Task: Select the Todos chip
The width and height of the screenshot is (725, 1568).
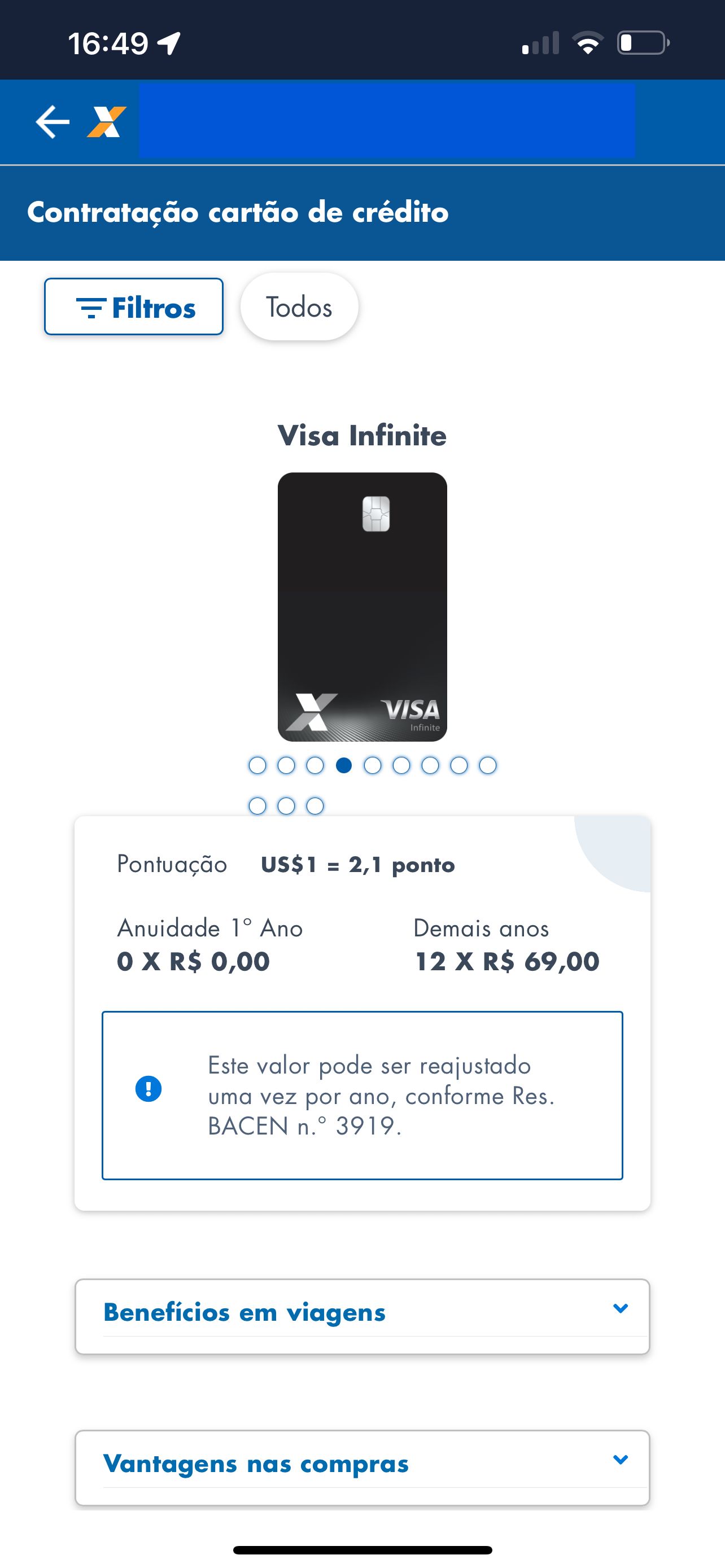Action: 299,307
